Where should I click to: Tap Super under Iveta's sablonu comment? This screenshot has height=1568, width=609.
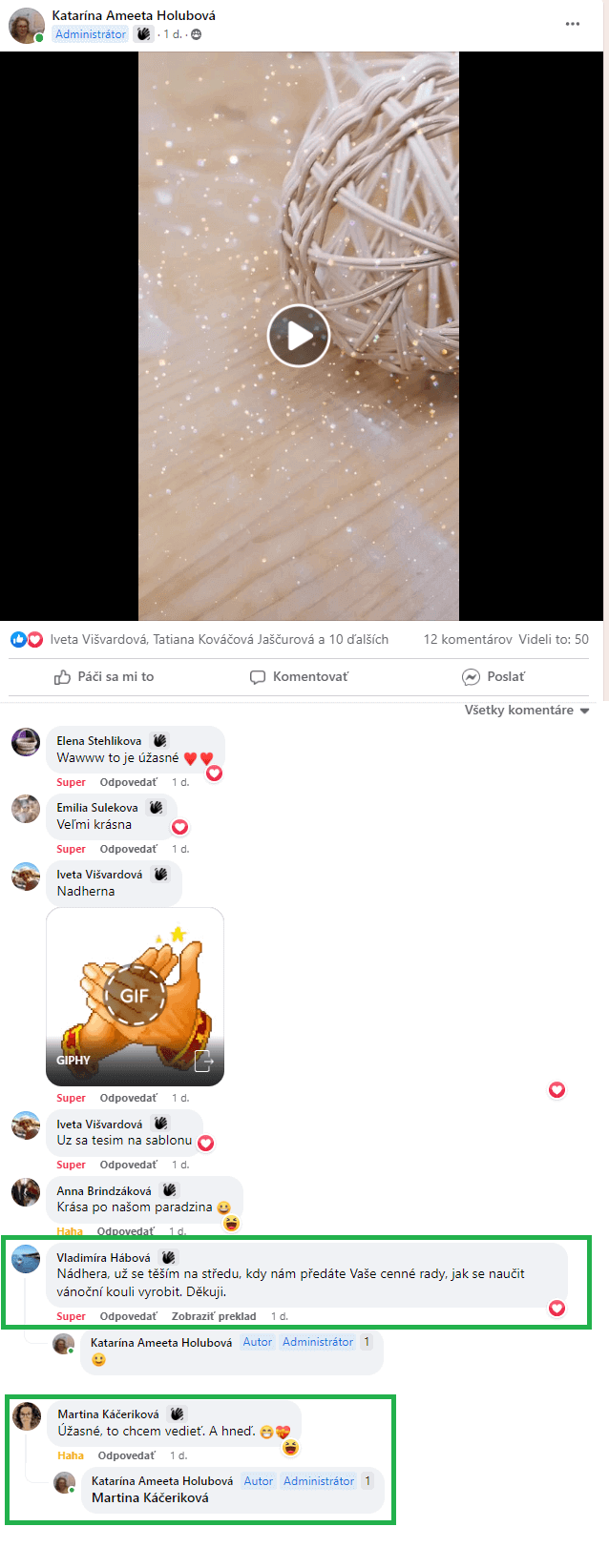[71, 1165]
